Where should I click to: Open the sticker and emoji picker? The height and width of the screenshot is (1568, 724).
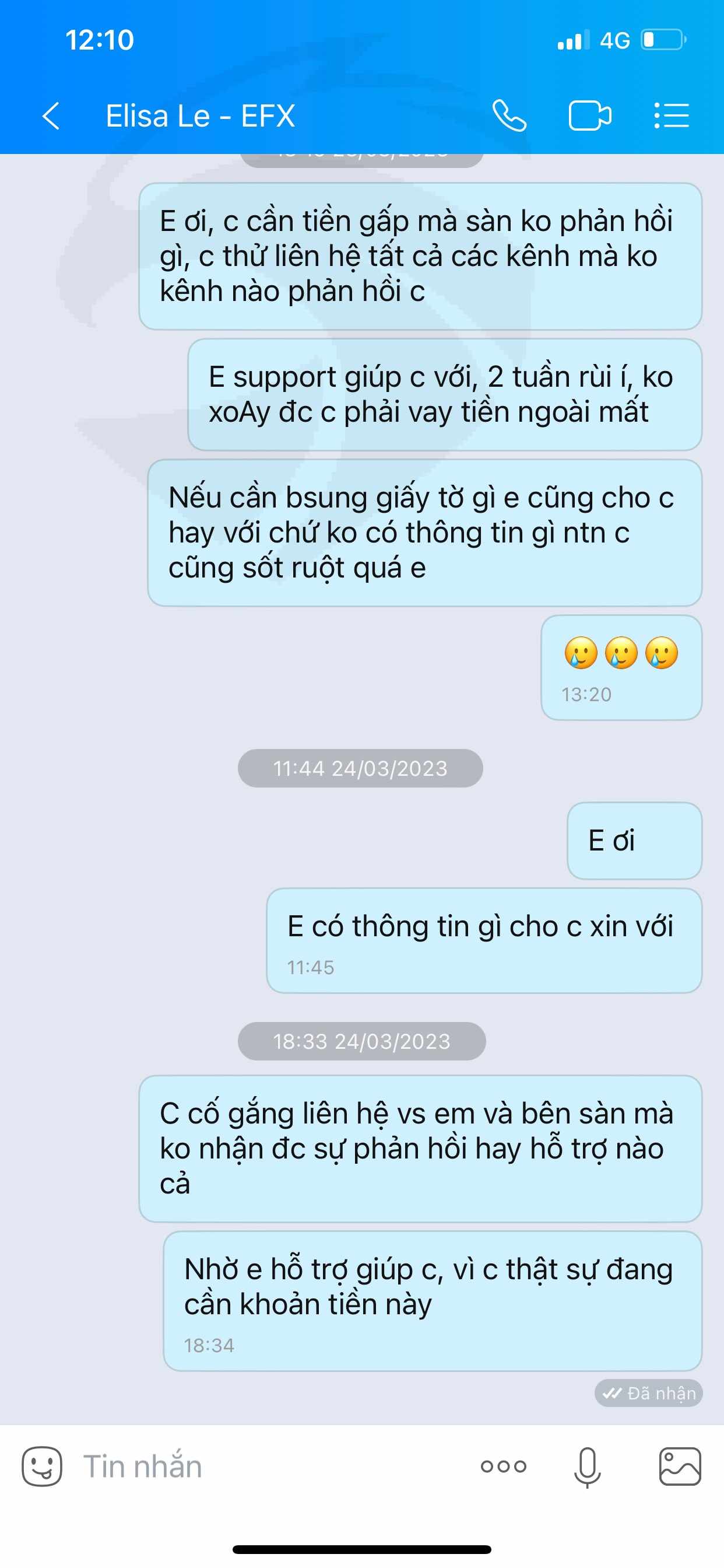pyautogui.click(x=42, y=1466)
